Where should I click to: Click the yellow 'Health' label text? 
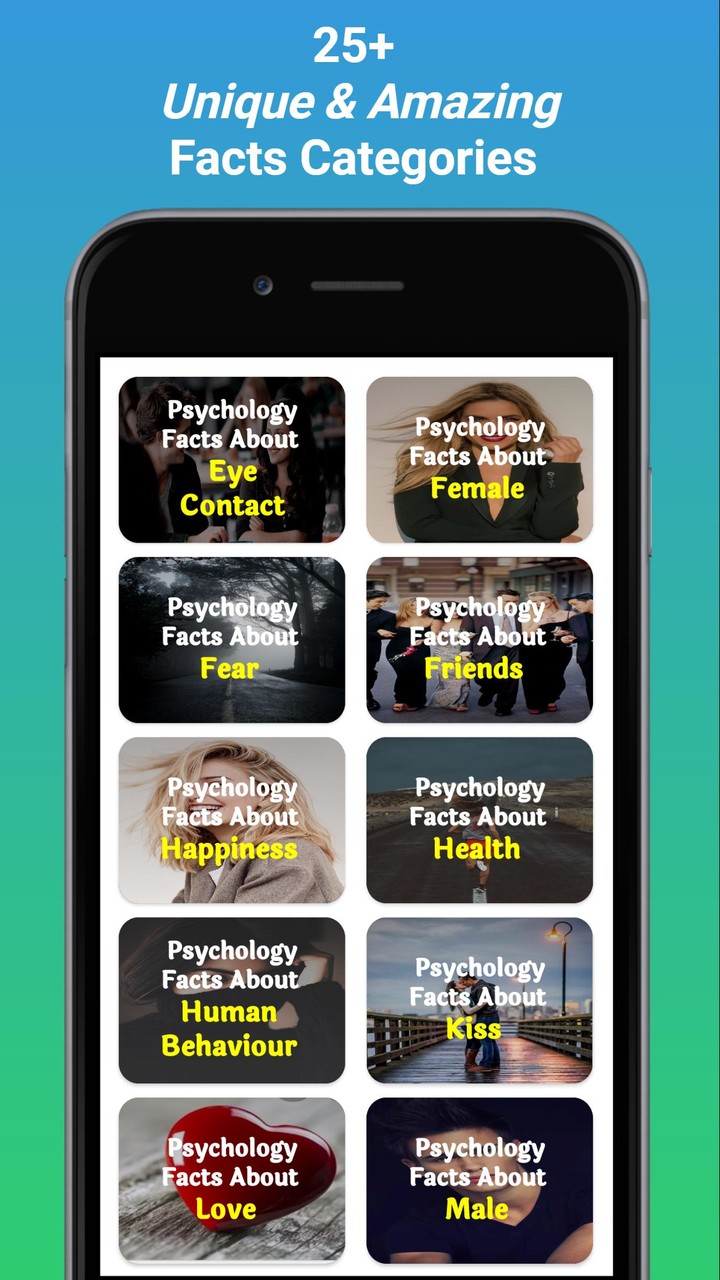(x=478, y=848)
